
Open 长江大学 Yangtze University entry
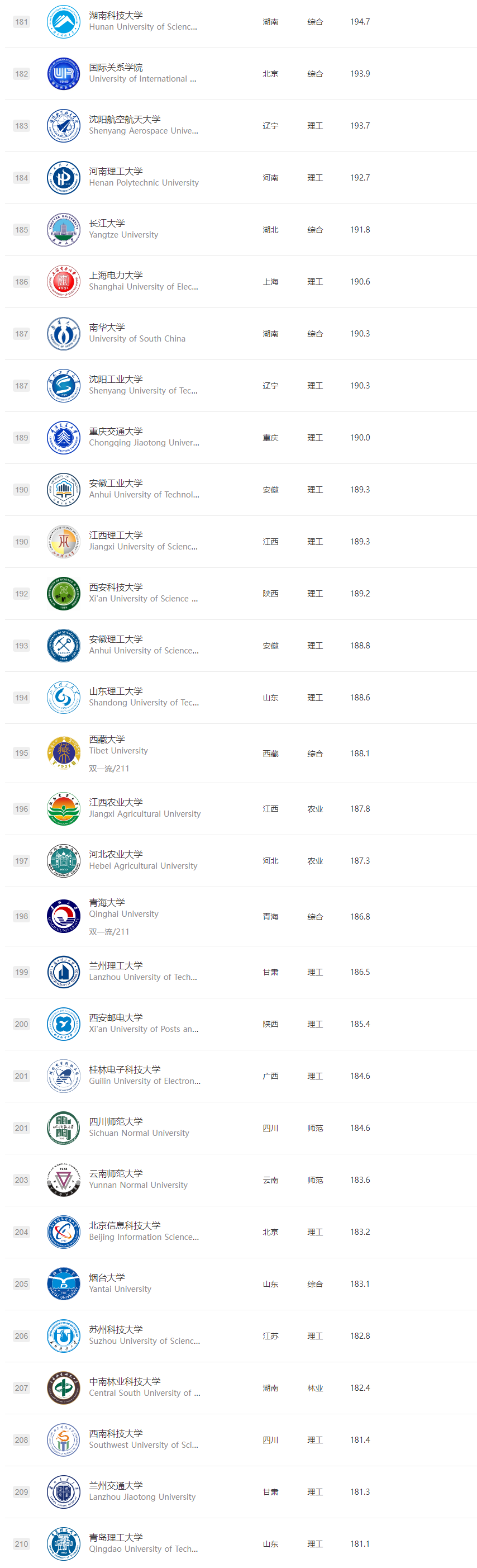pos(107,224)
